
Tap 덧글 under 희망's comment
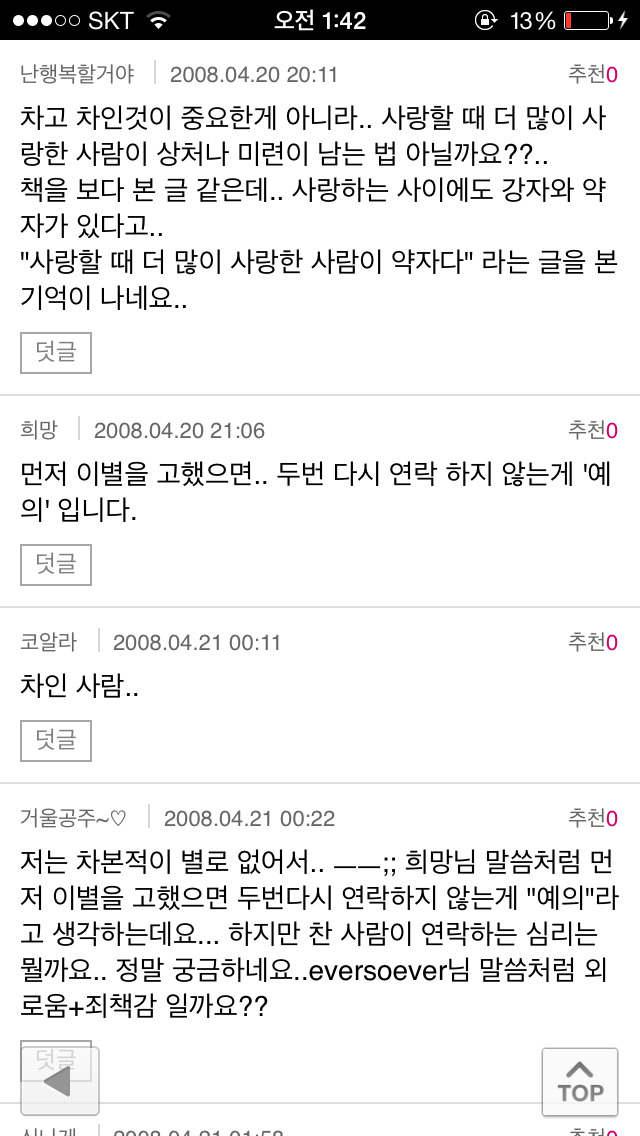point(56,565)
